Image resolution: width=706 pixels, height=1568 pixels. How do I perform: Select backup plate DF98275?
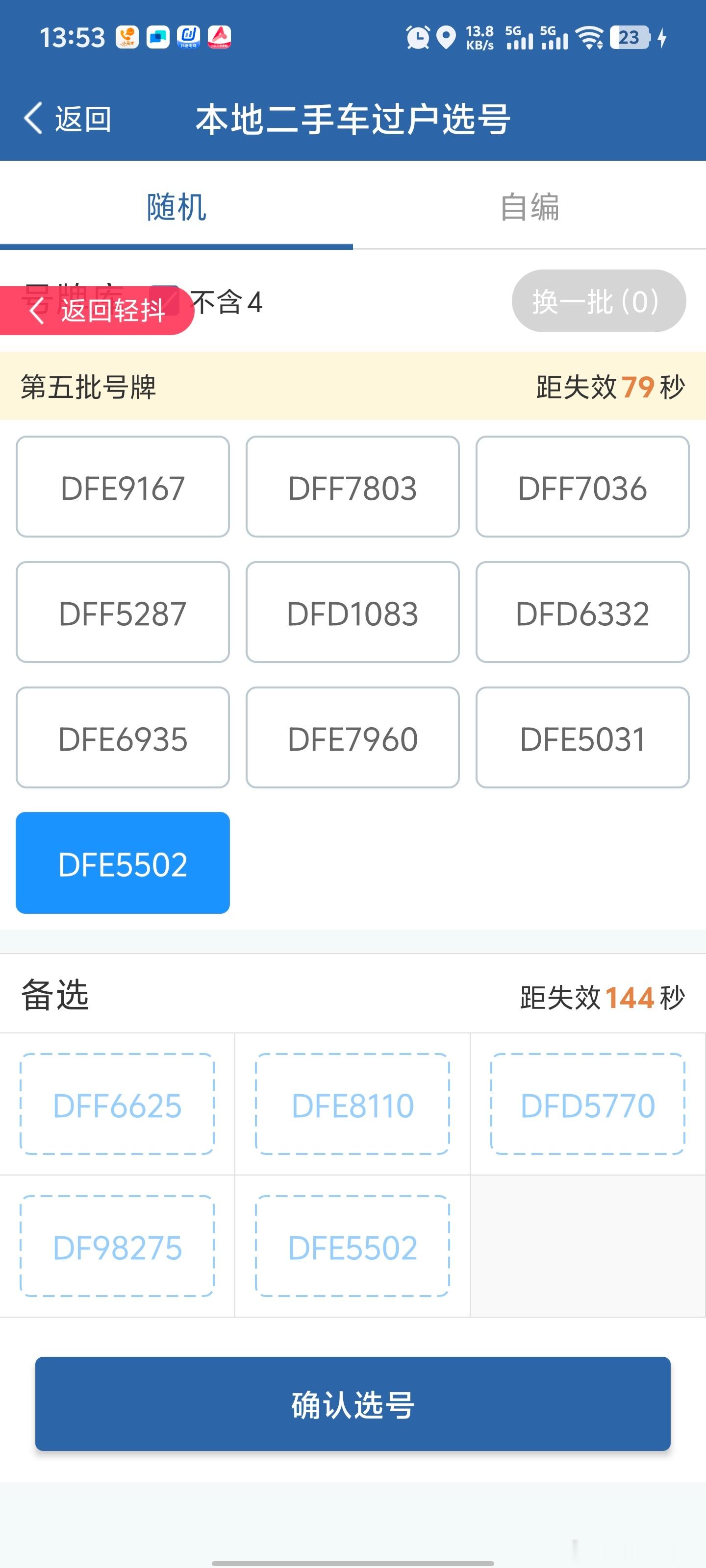click(117, 1247)
